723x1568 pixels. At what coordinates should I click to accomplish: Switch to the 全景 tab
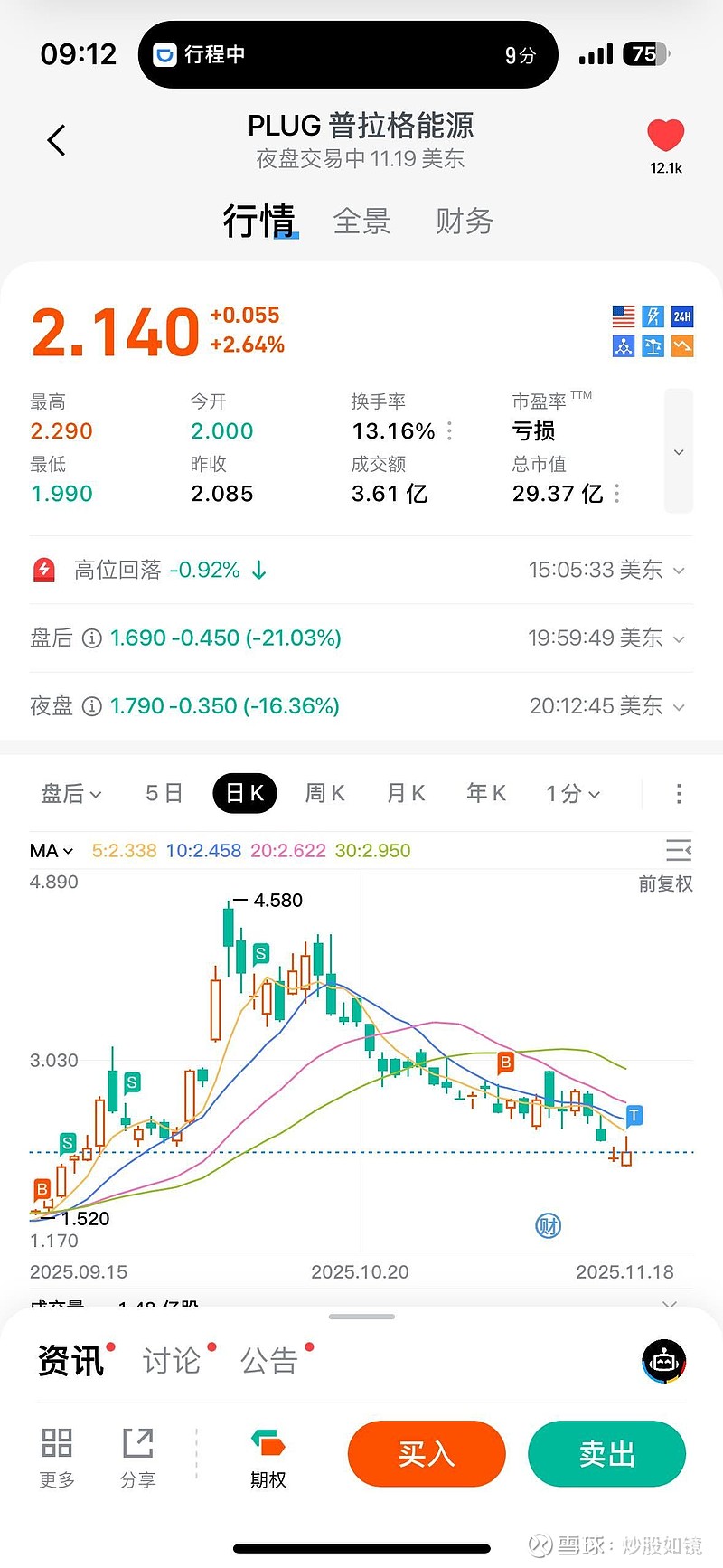[x=361, y=222]
